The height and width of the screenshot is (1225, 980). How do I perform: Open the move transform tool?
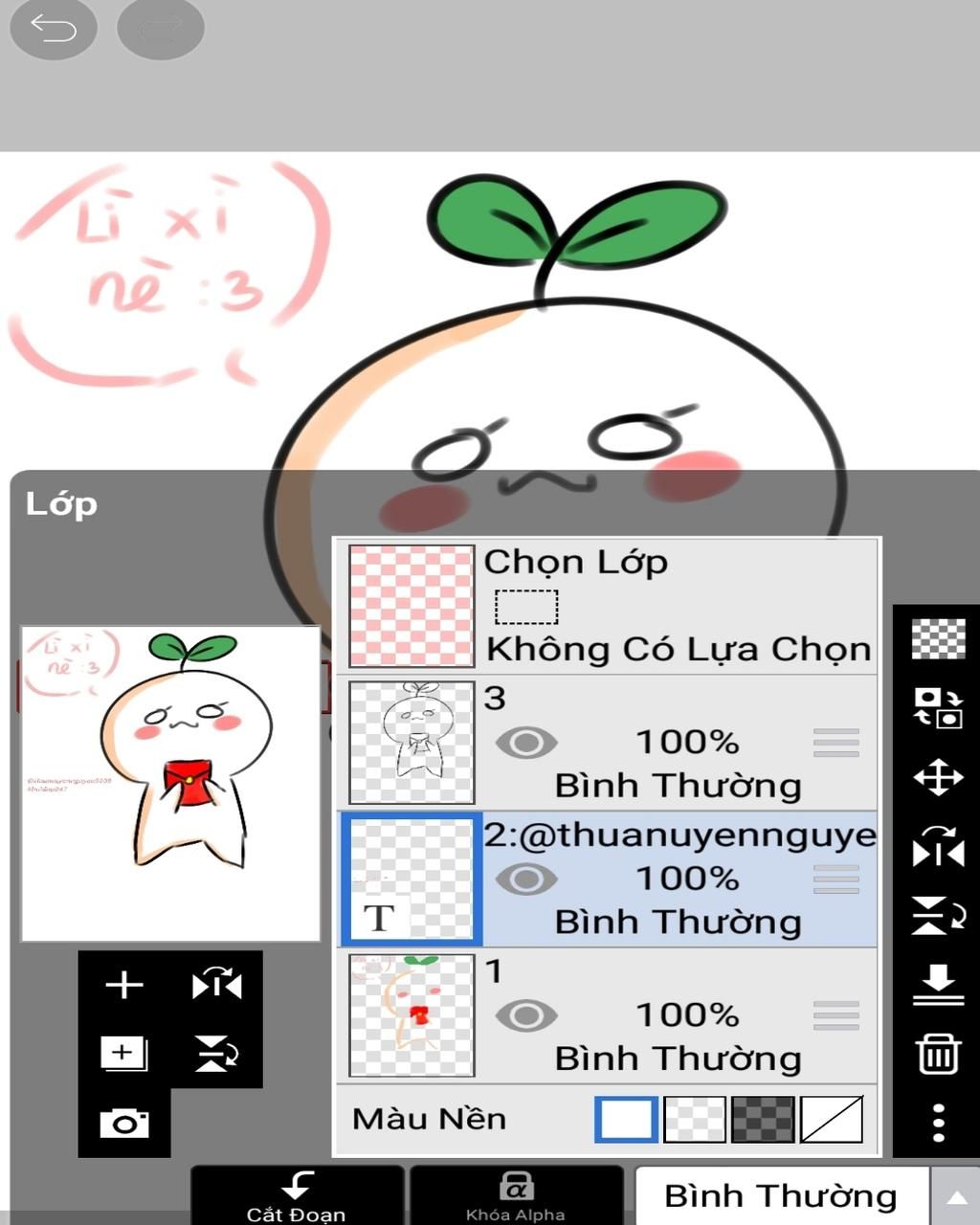(x=938, y=777)
